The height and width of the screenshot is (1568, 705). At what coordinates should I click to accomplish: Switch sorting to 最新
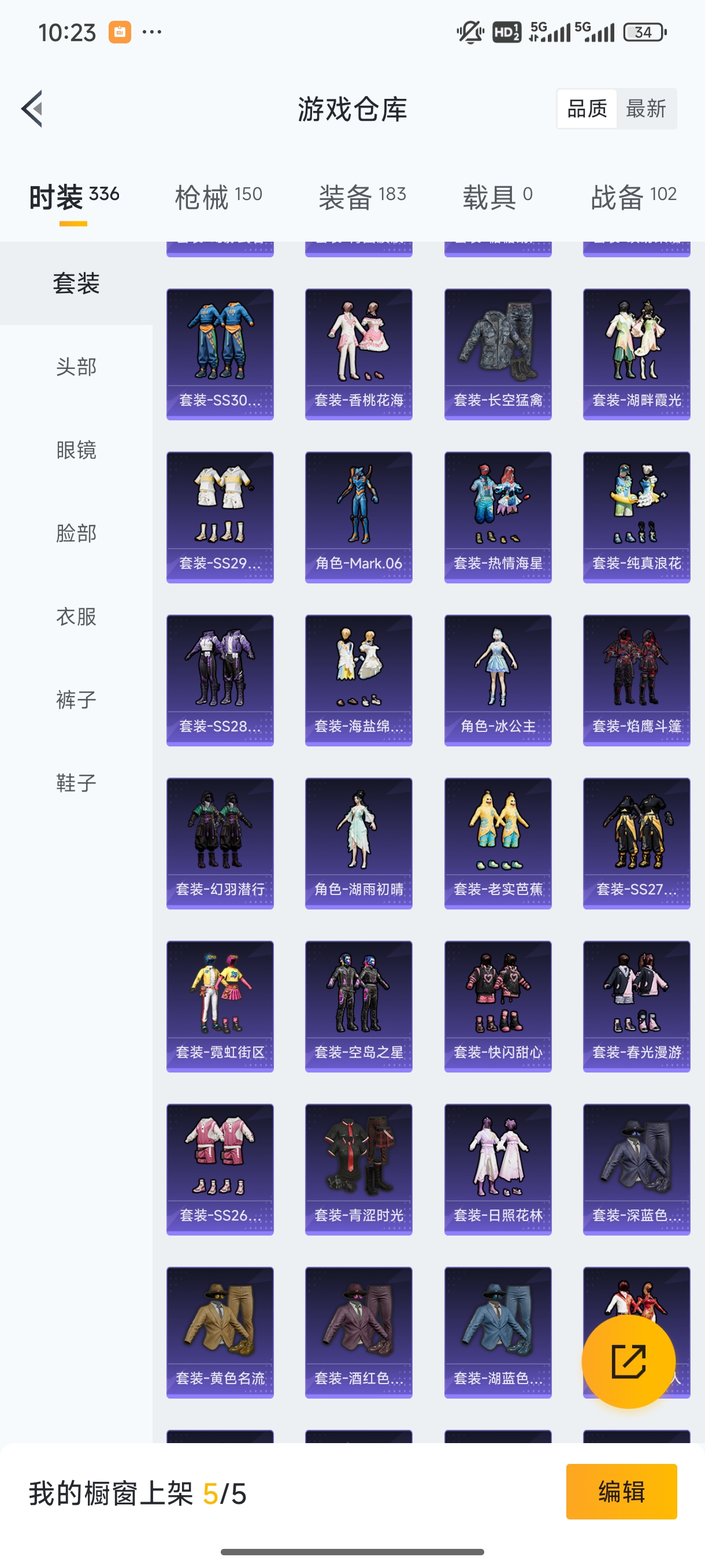[x=647, y=108]
